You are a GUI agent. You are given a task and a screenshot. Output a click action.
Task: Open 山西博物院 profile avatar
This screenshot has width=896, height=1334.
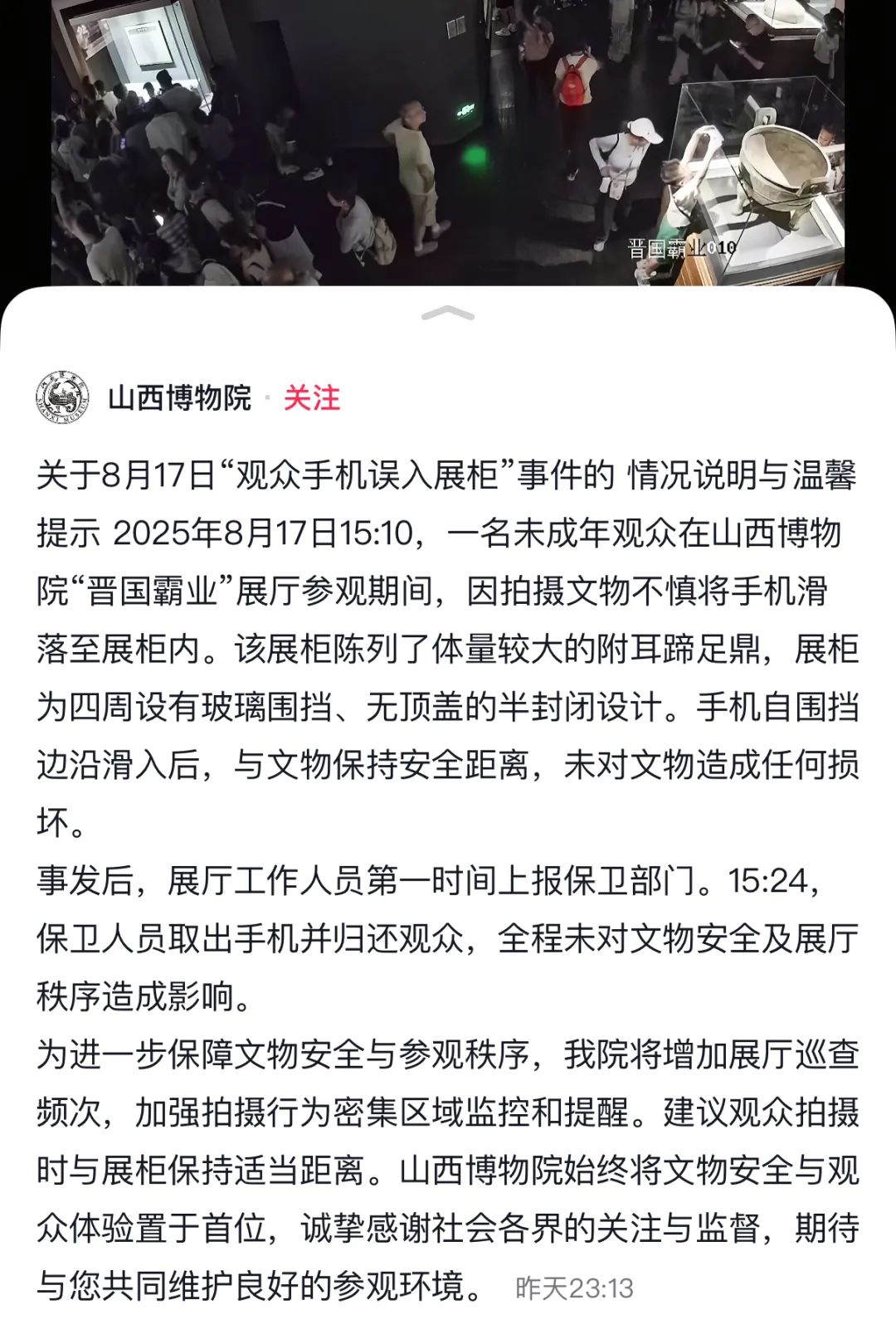tap(63, 398)
